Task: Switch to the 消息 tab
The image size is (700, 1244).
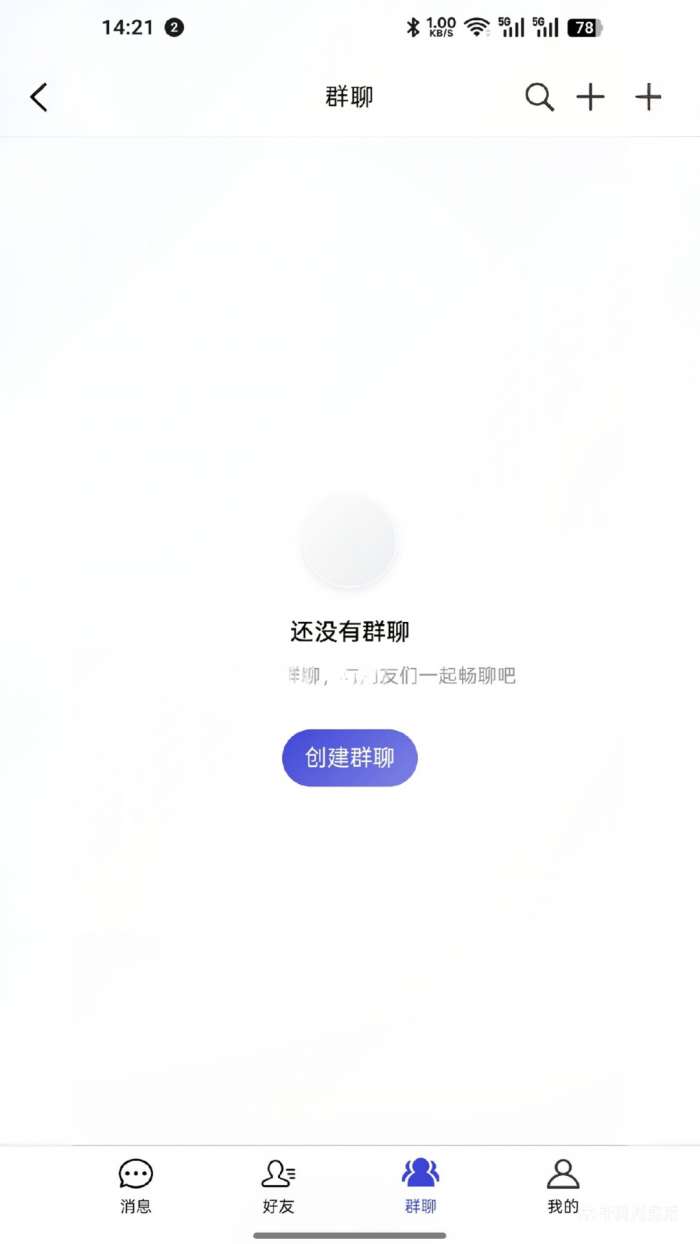Action: pos(136,1186)
